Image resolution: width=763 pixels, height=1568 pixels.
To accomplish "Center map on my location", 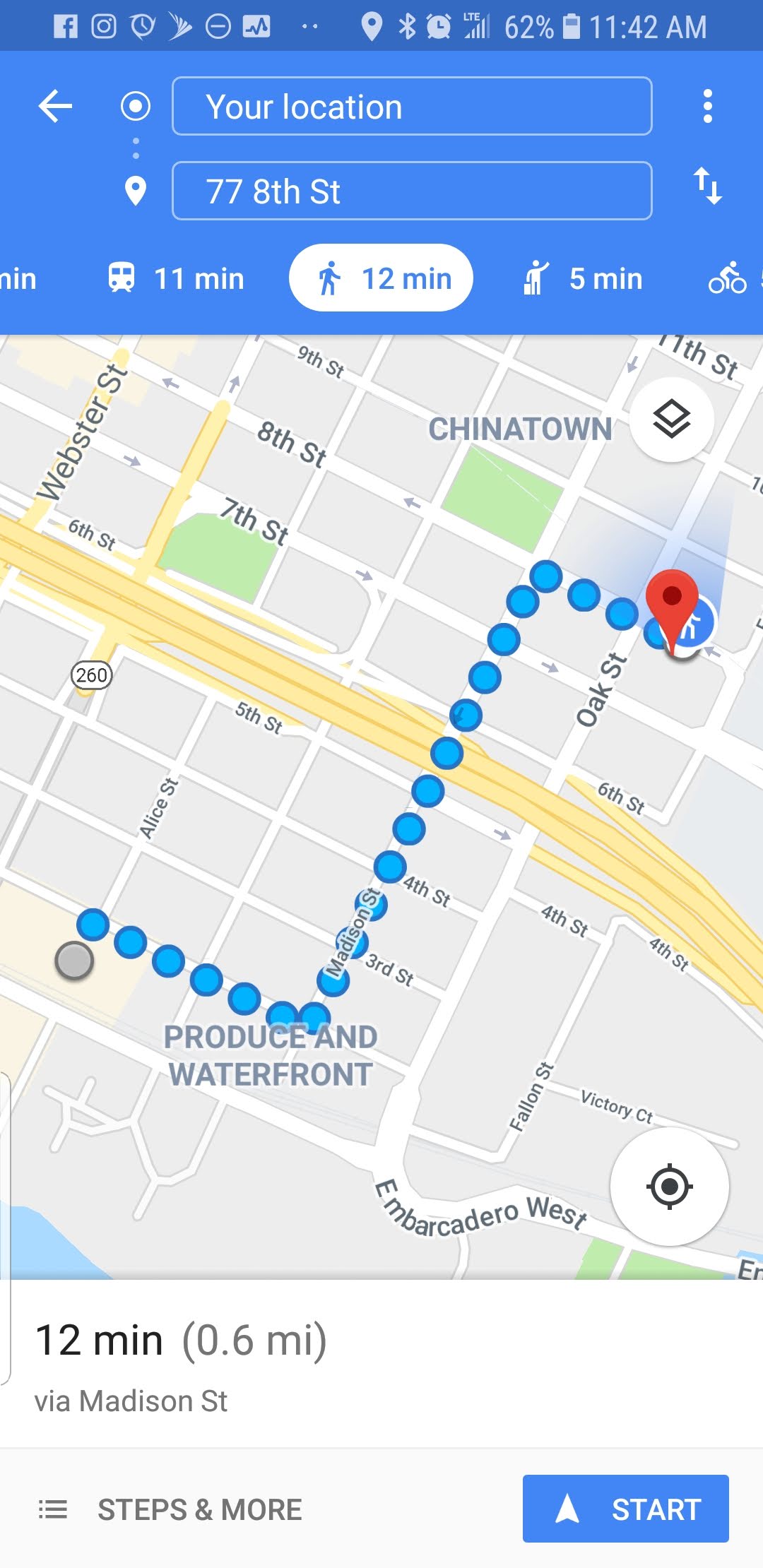I will point(669,1187).
